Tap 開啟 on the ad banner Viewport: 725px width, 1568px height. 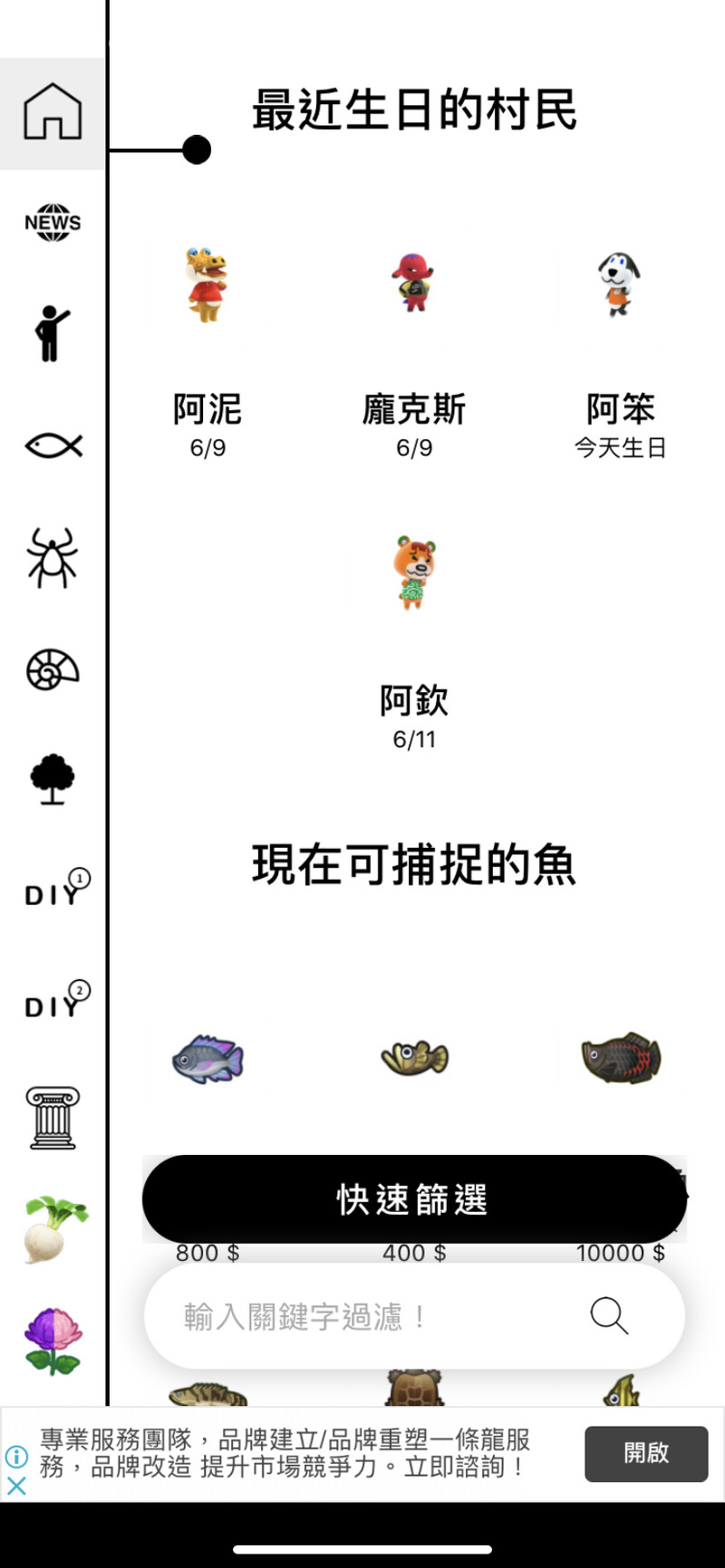tap(645, 1453)
